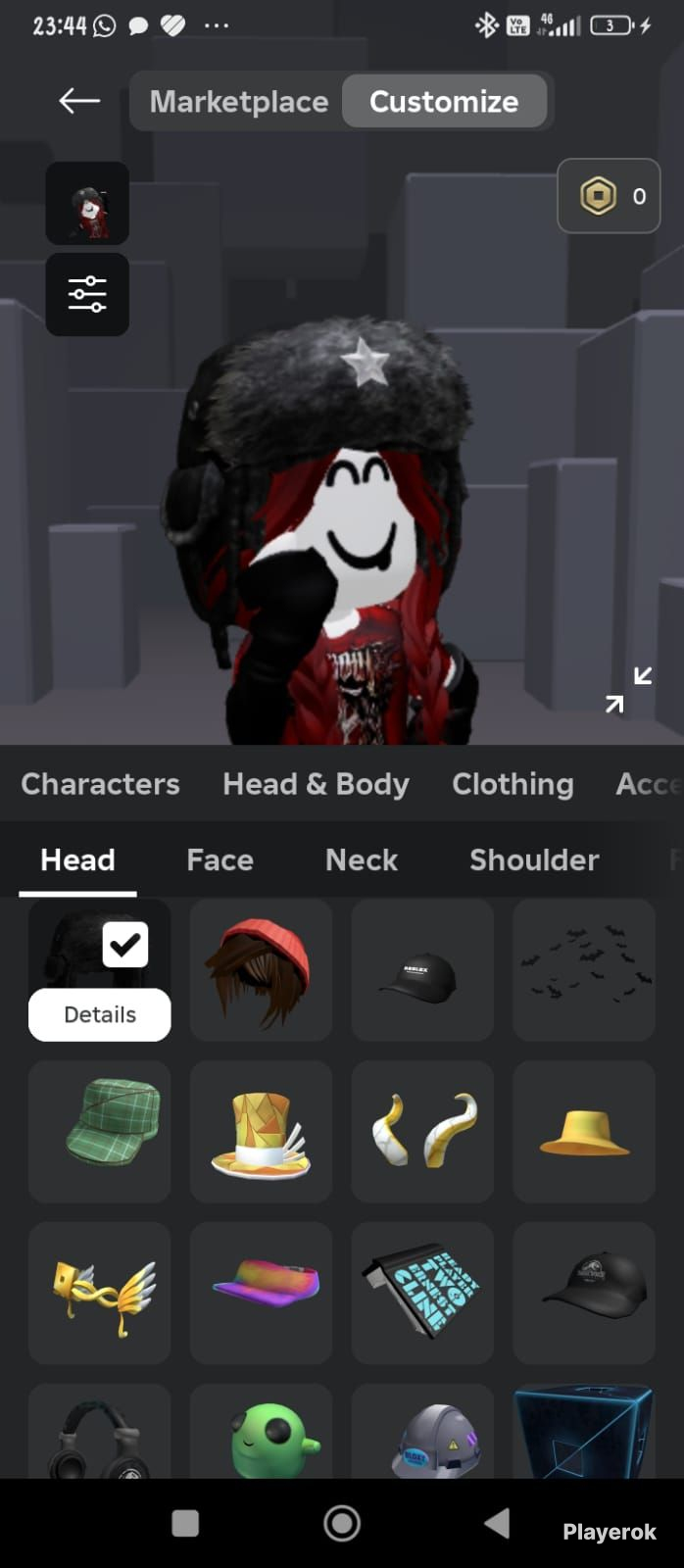The image size is (684, 1568).
Task: Equip the green plaid cap
Action: [x=100, y=1131]
